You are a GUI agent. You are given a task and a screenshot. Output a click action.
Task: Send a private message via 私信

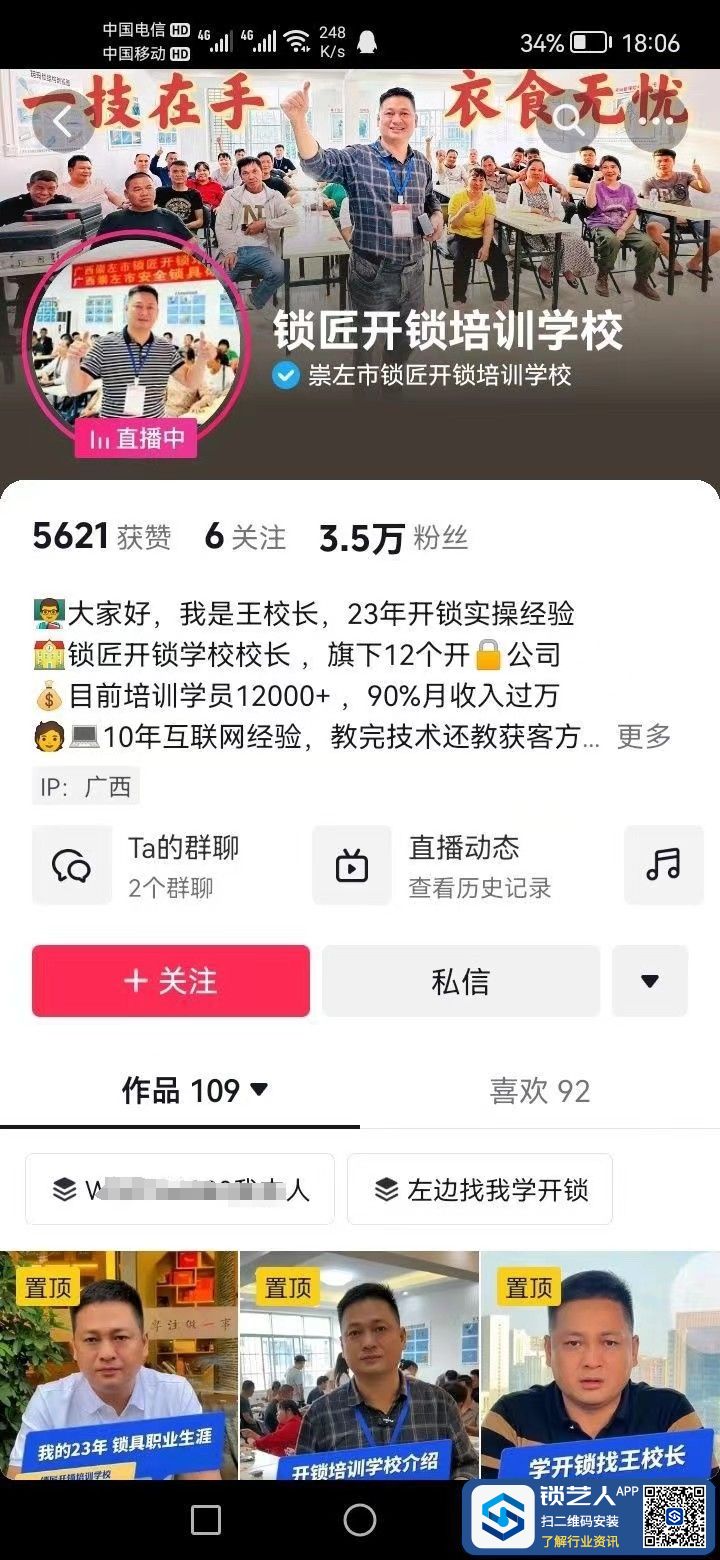point(460,981)
